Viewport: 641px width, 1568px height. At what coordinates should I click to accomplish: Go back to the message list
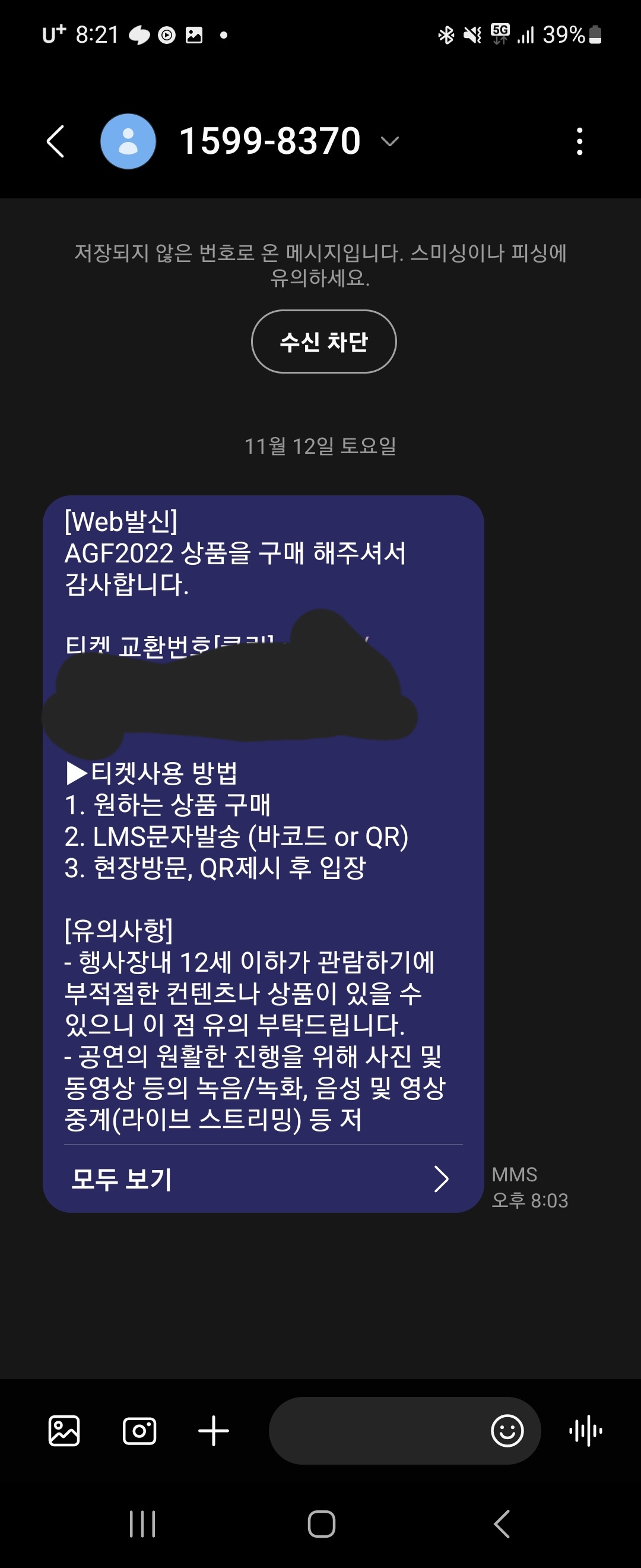[55, 141]
